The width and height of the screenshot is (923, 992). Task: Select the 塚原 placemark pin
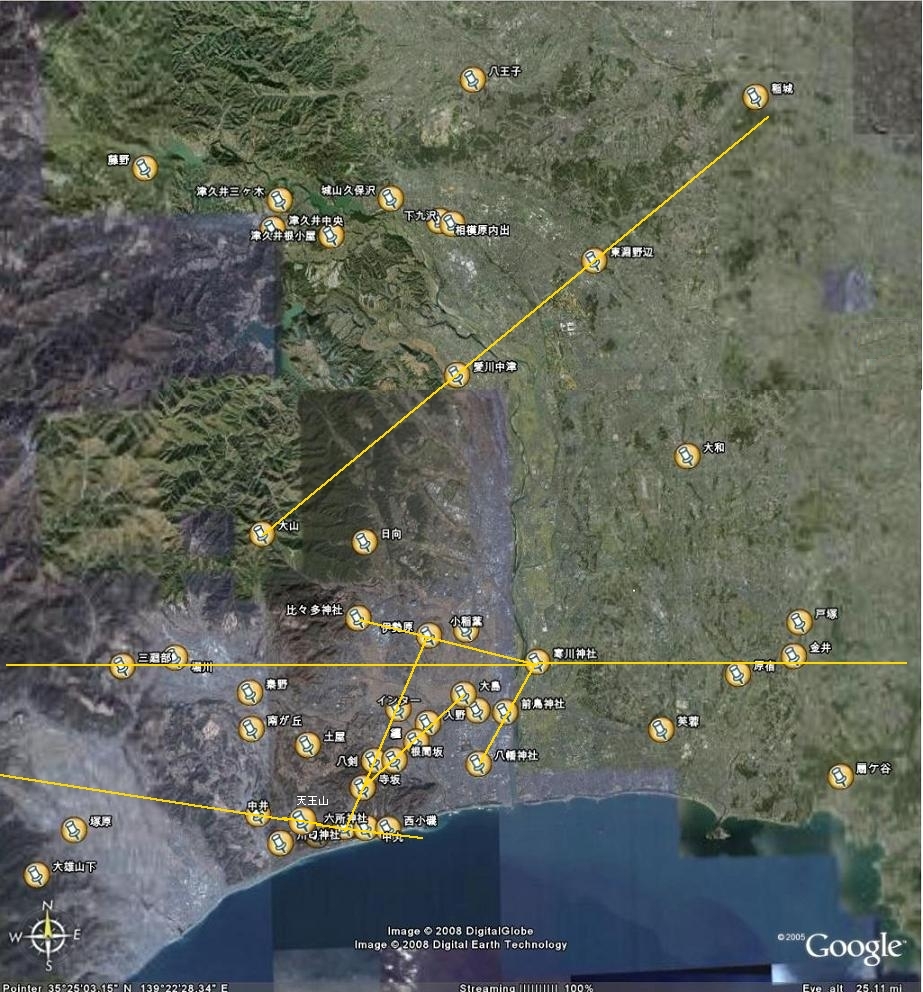74,829
